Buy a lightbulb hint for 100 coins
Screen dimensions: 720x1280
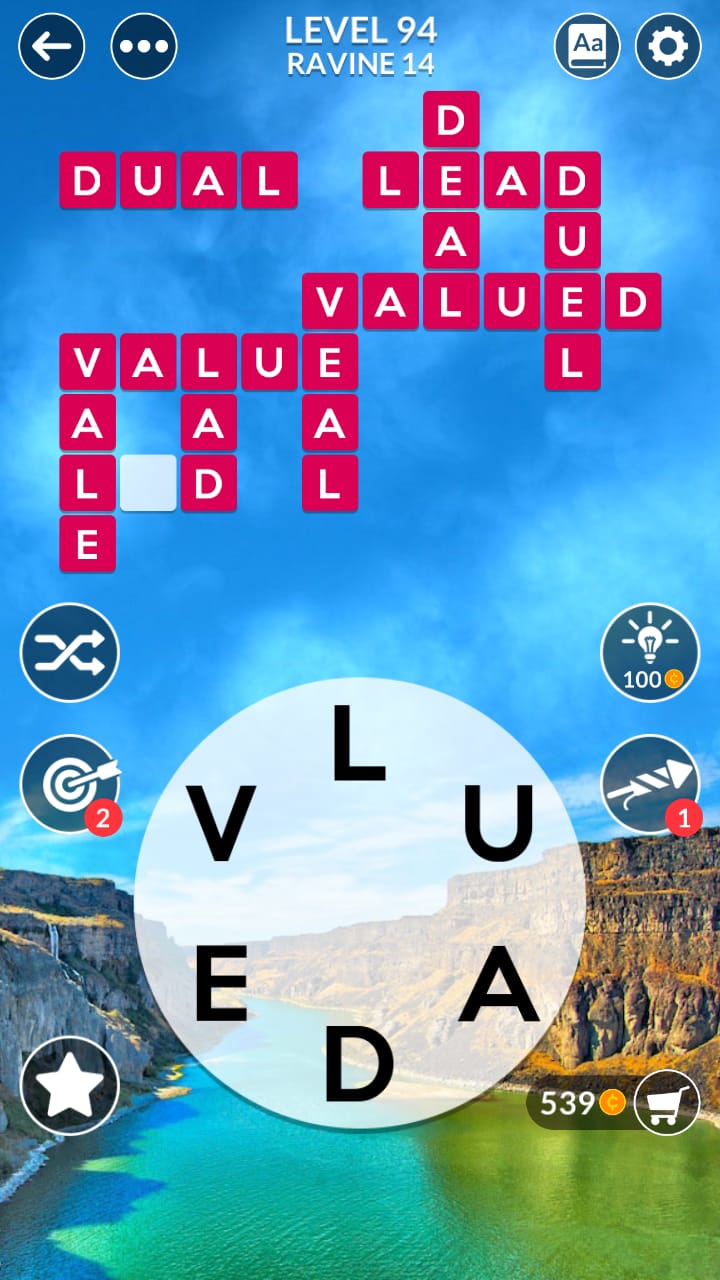point(649,653)
